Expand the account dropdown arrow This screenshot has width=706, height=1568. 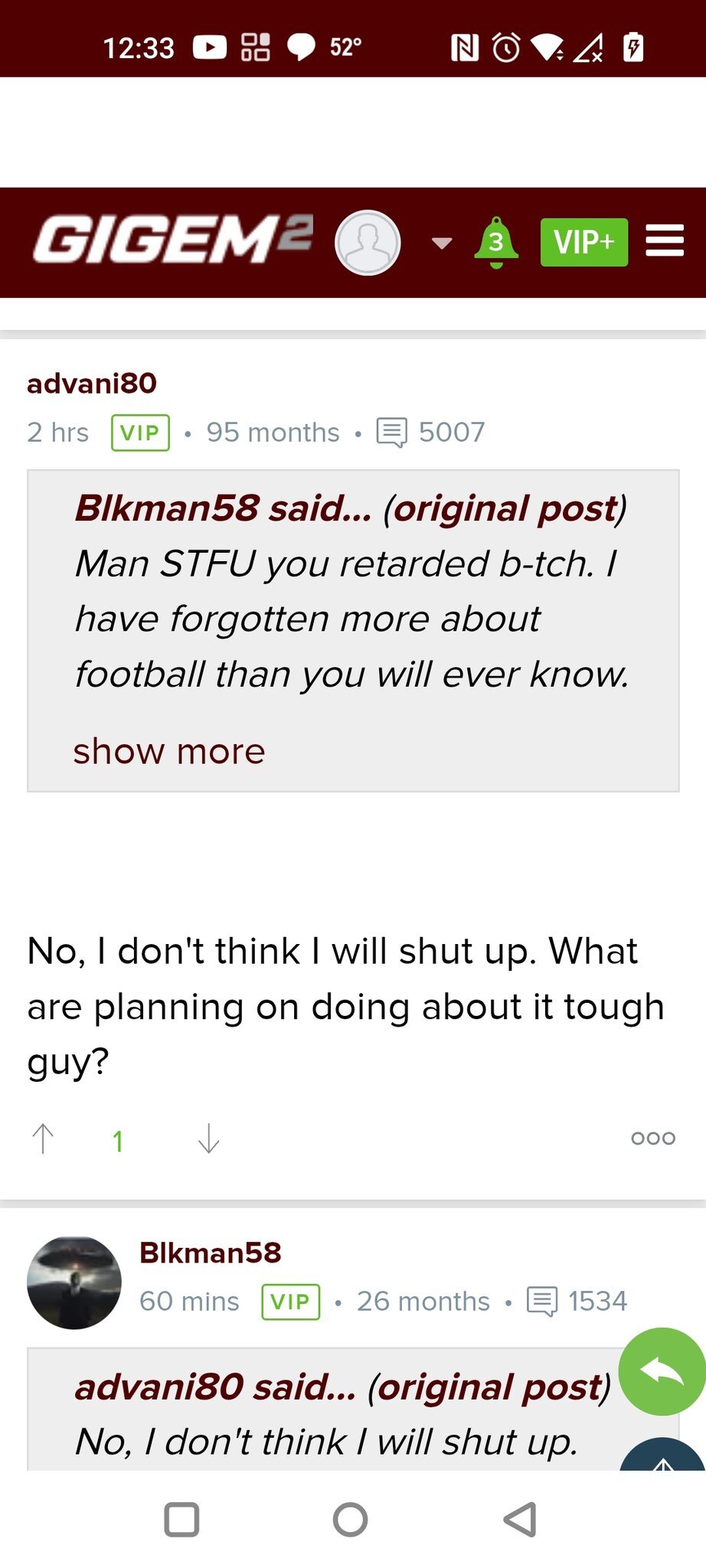(442, 243)
